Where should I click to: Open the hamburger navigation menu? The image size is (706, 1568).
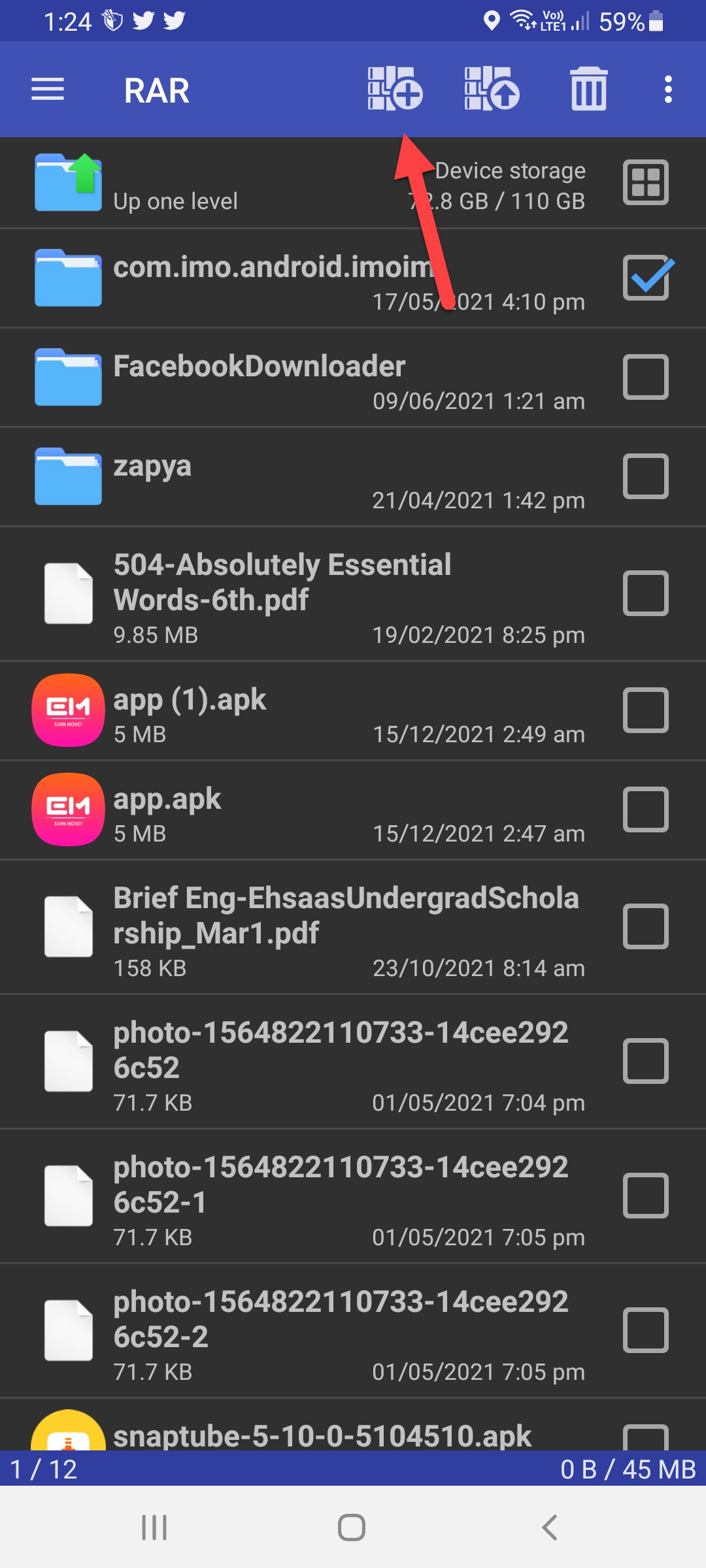pyautogui.click(x=48, y=90)
